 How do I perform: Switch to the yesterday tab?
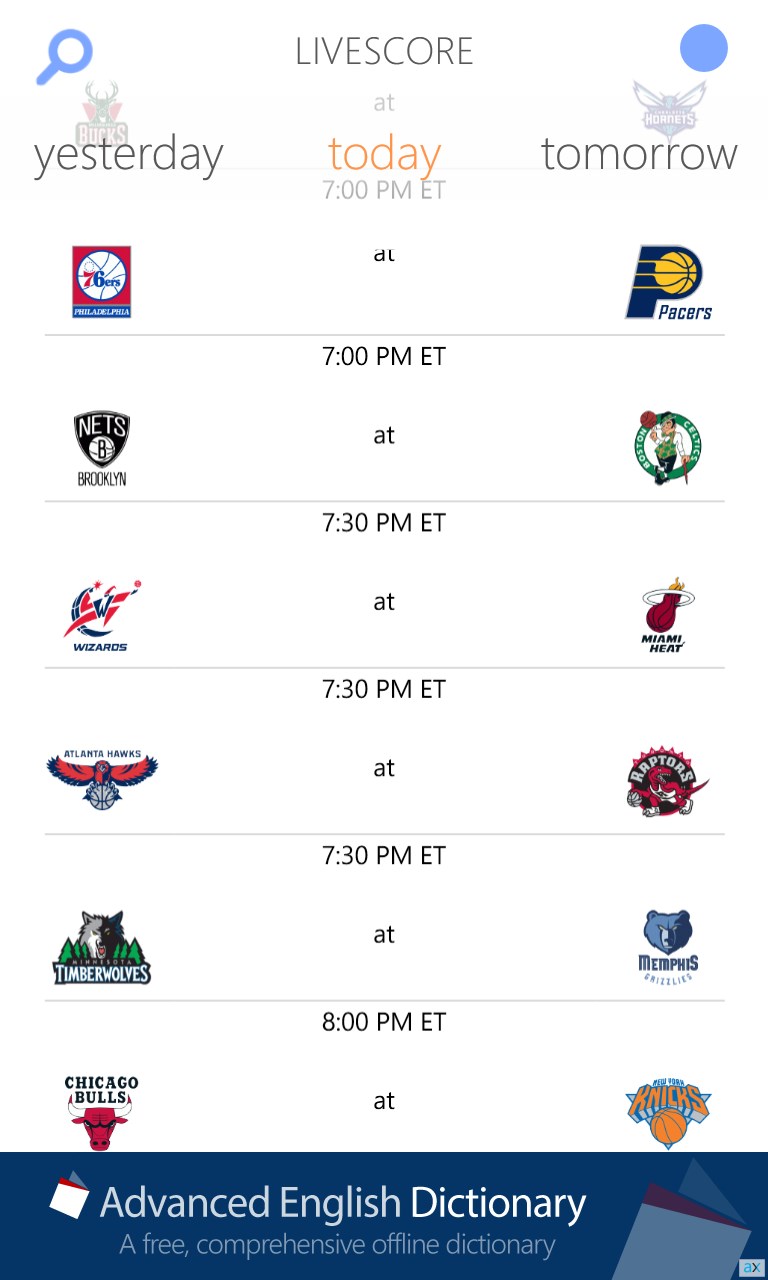tap(128, 154)
